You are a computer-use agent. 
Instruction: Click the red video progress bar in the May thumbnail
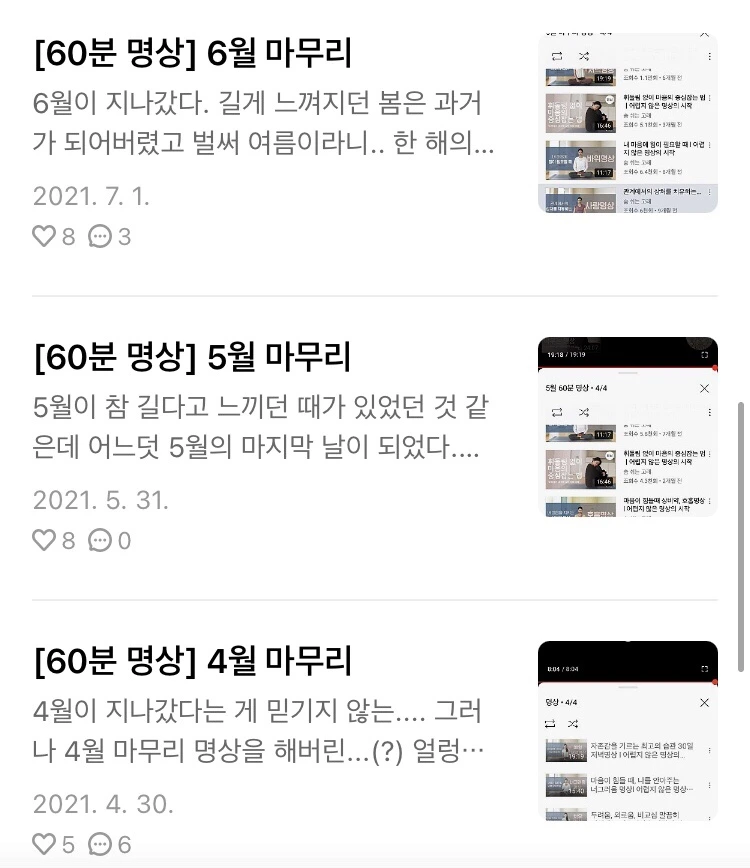[x=628, y=367]
